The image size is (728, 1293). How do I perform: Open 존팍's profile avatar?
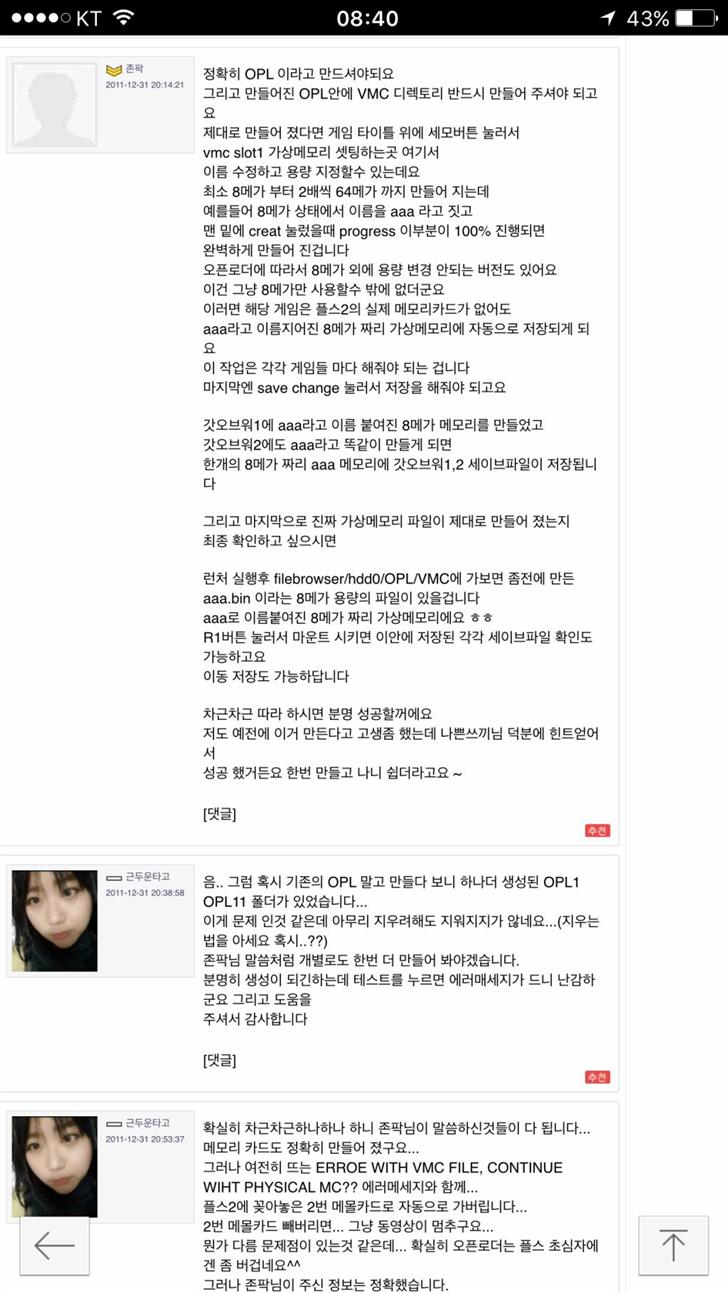click(54, 105)
